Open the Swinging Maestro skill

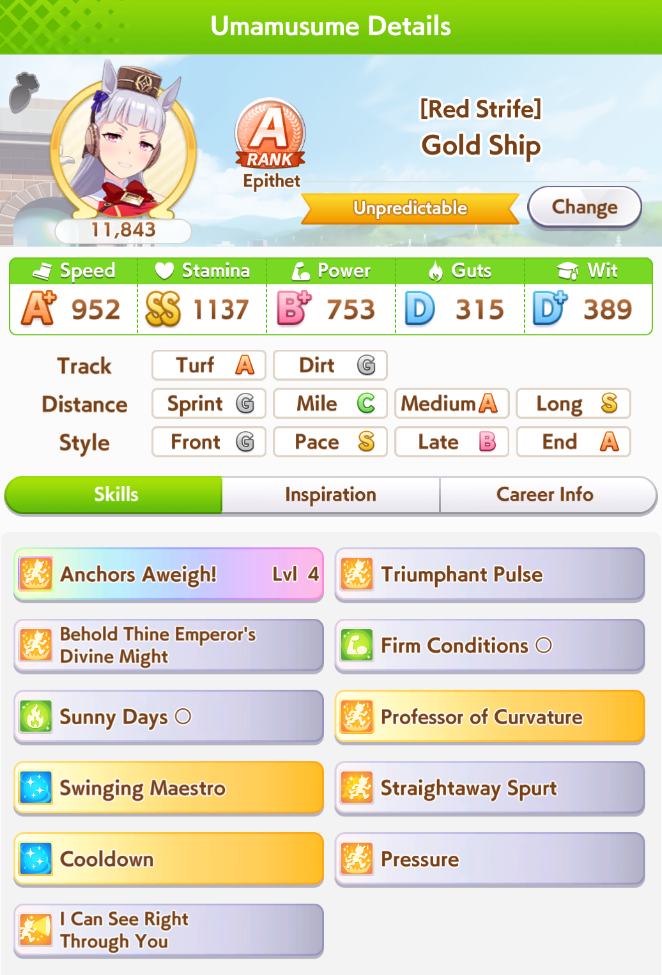click(x=168, y=788)
